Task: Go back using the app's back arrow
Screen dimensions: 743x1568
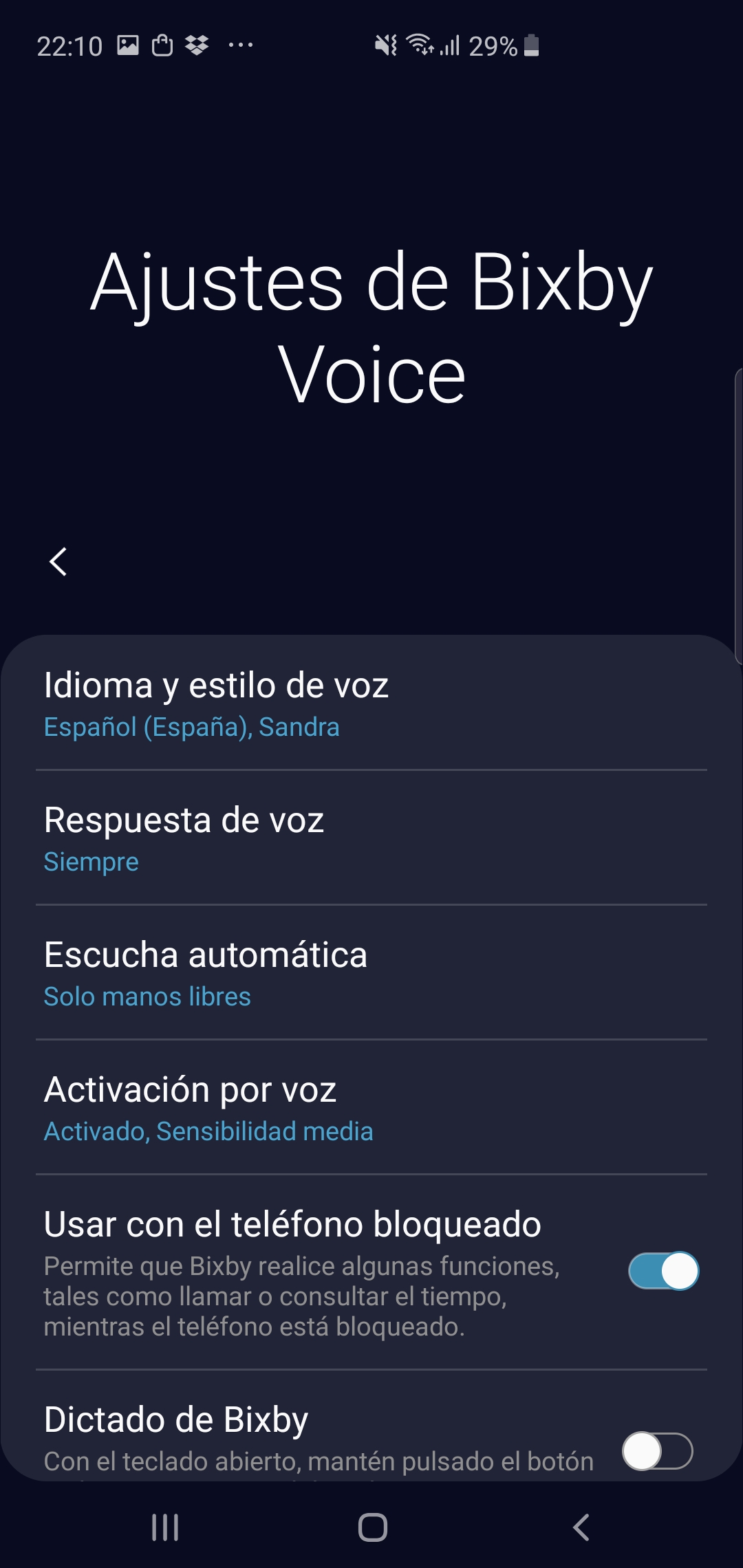Action: [58, 562]
